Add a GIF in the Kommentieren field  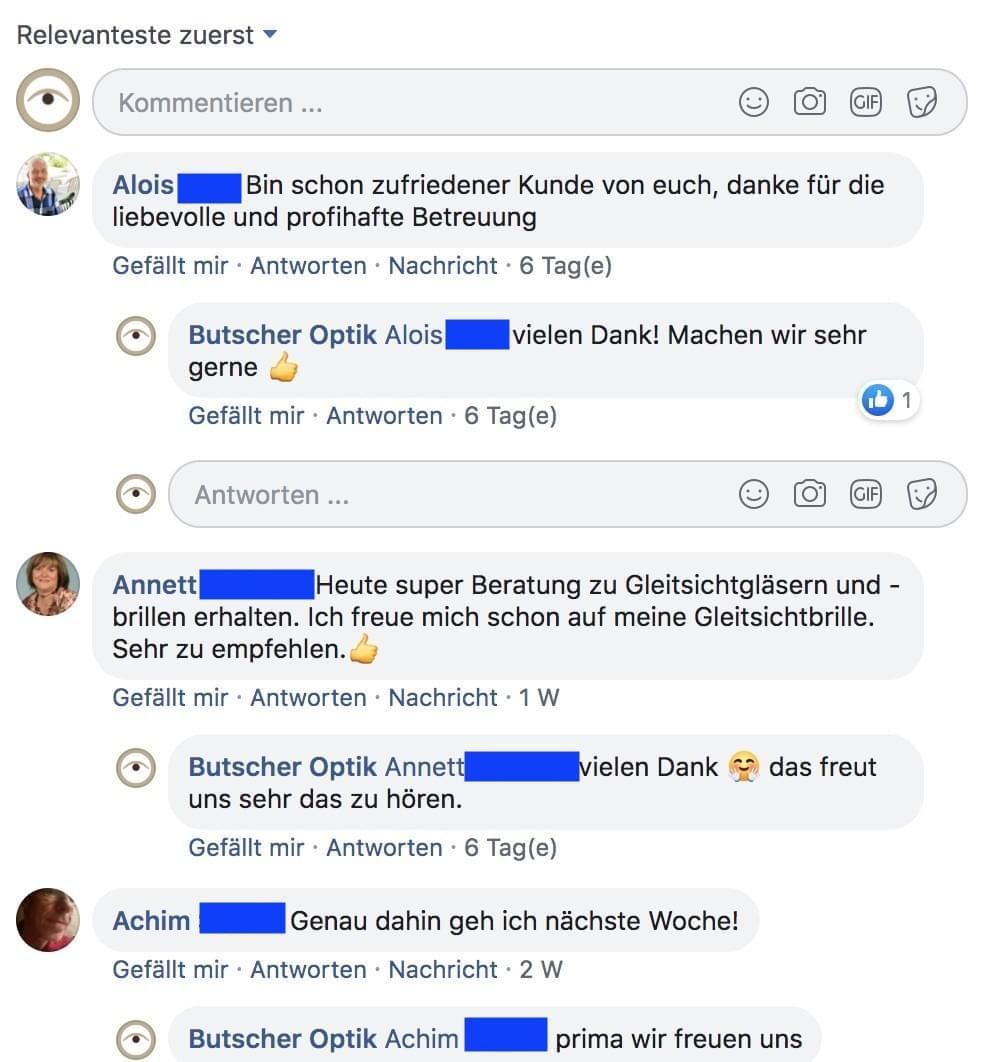865,102
